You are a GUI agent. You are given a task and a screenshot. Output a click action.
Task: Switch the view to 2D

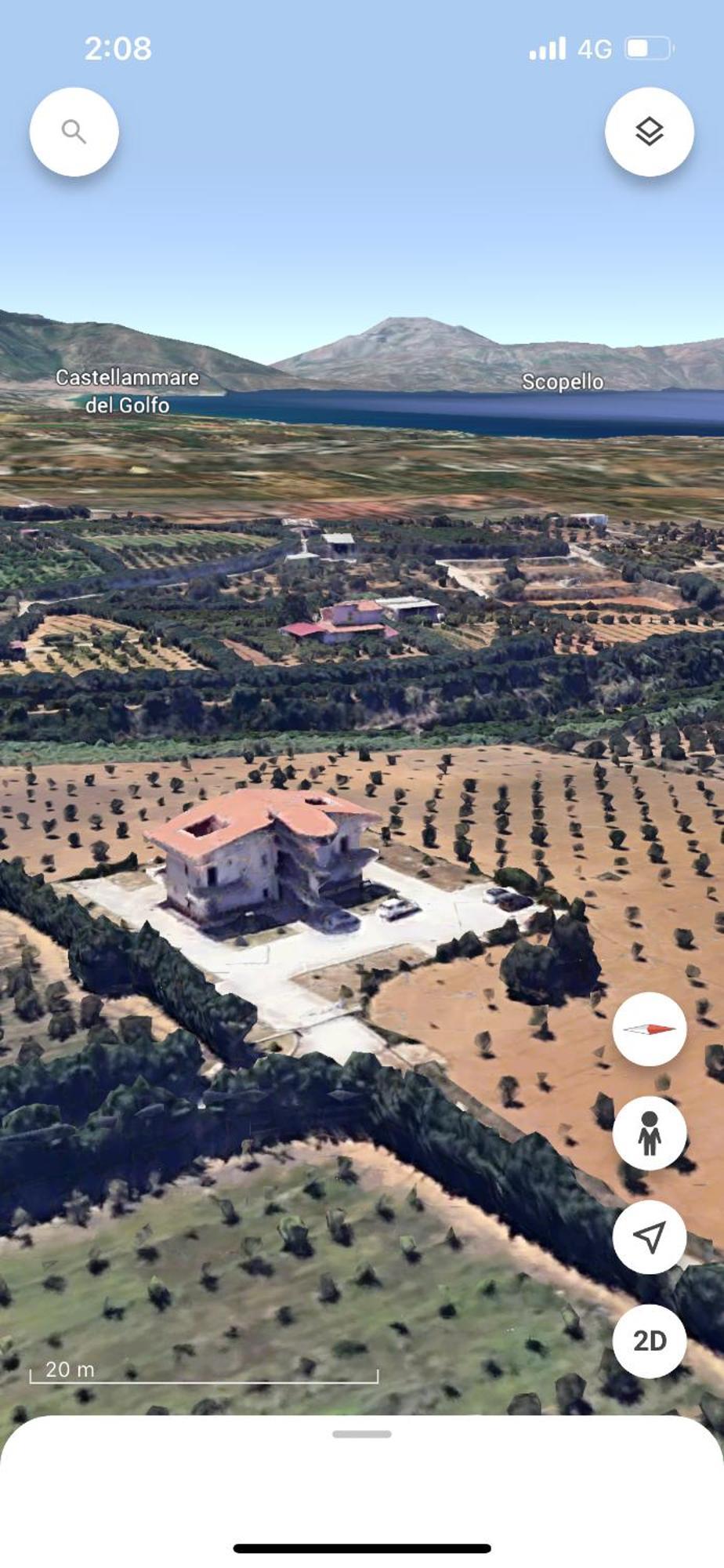point(649,1341)
